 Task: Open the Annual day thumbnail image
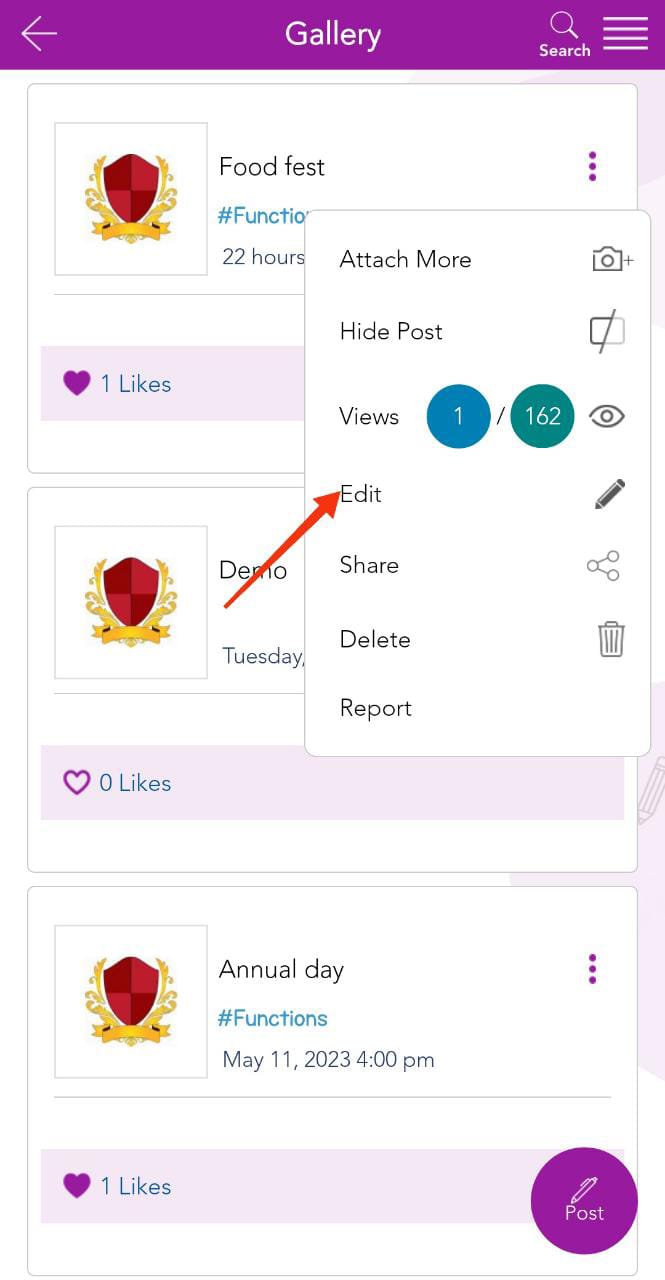(x=131, y=1002)
